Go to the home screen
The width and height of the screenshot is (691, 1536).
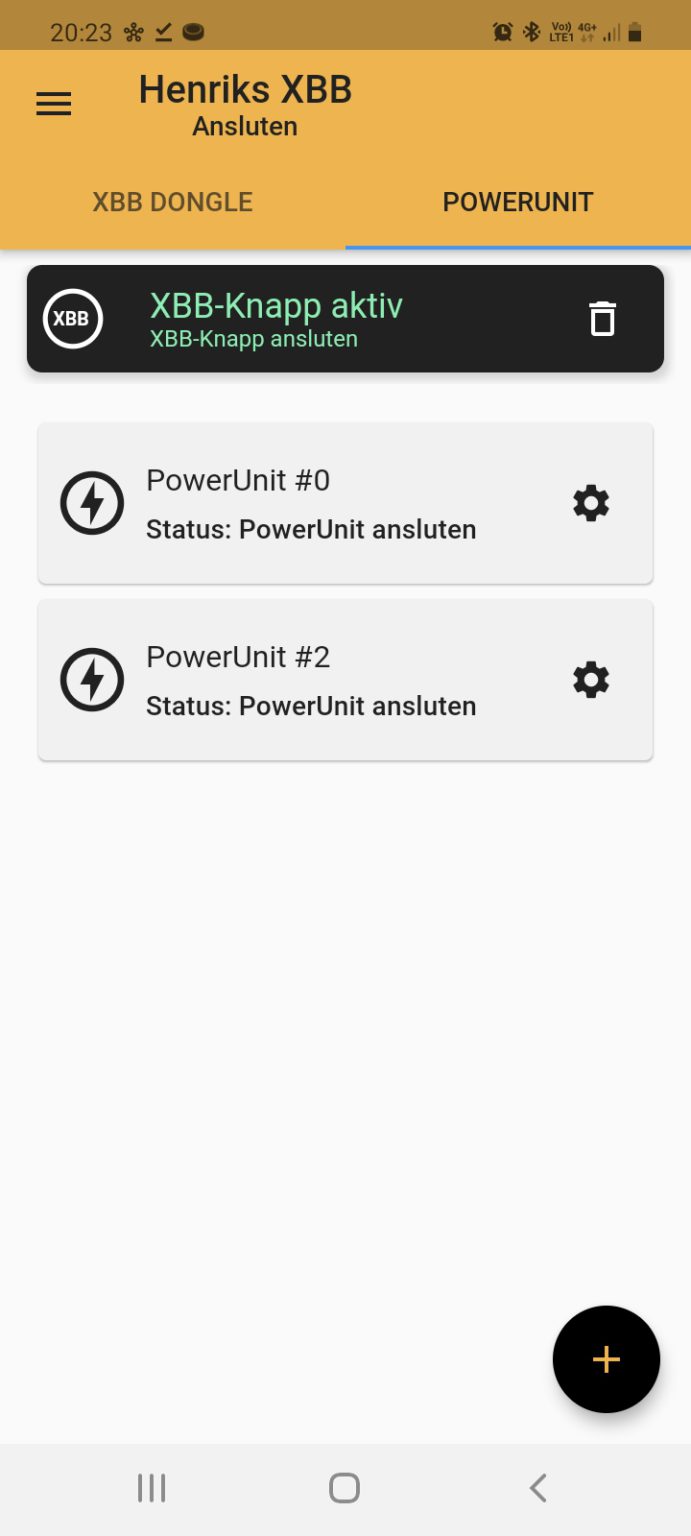[344, 1488]
